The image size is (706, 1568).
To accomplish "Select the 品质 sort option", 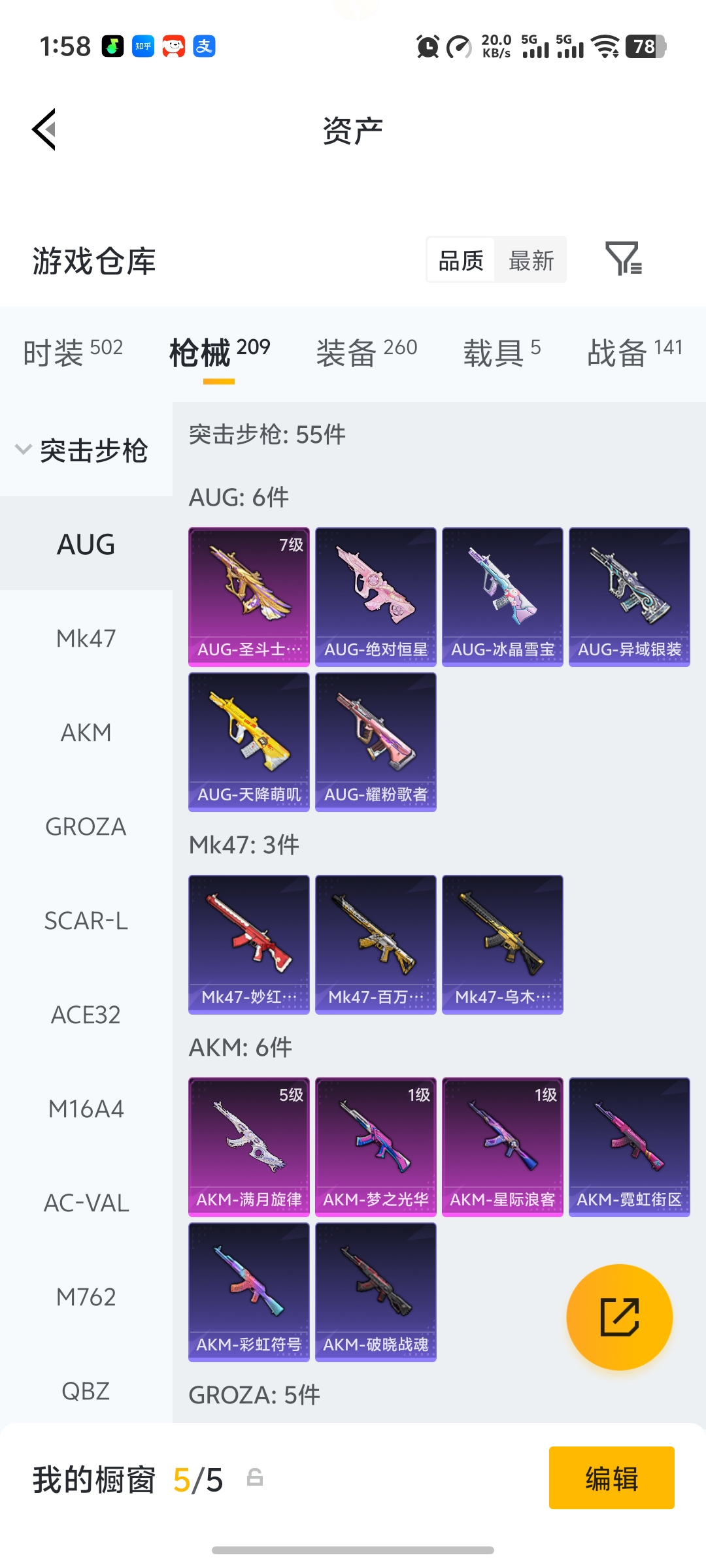I will pyautogui.click(x=461, y=260).
